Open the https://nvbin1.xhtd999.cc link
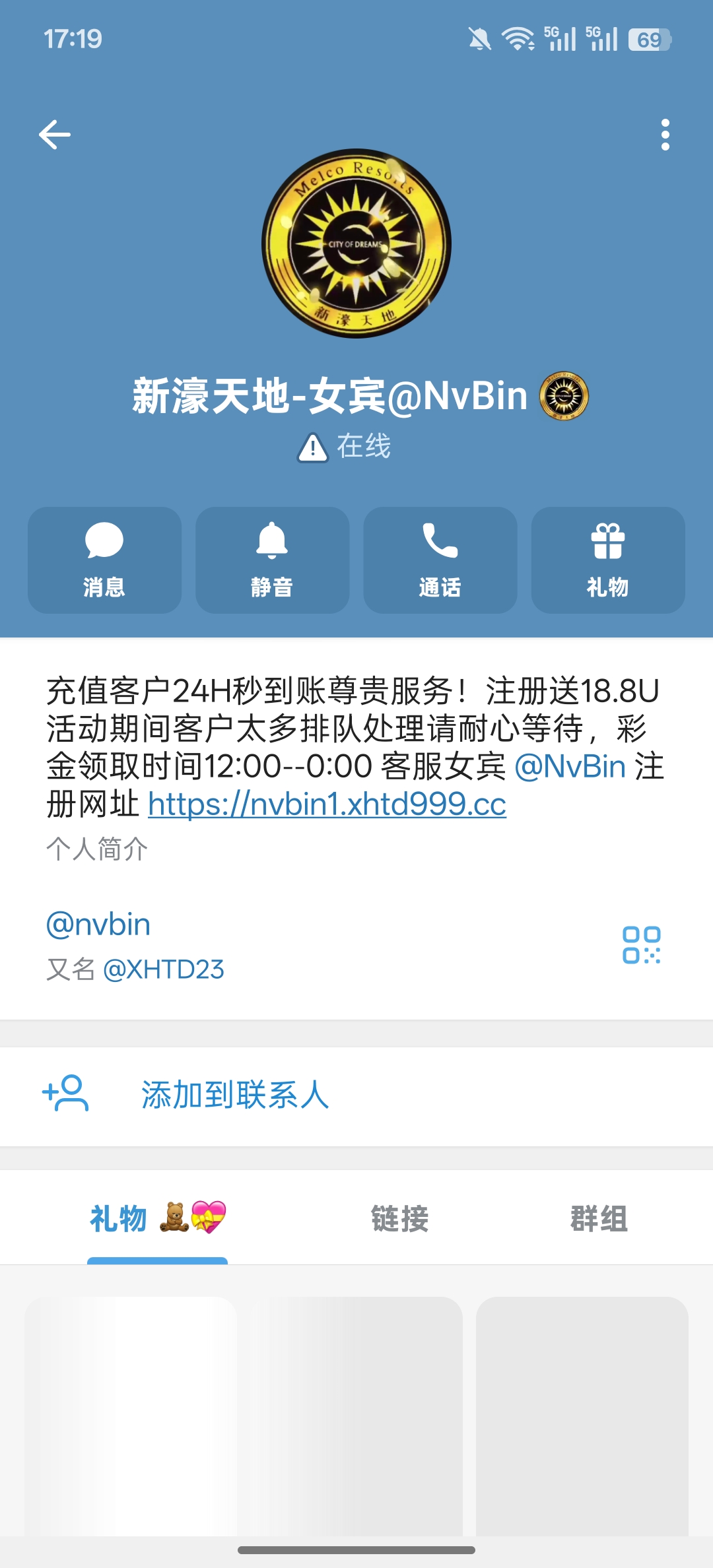 pos(326,804)
